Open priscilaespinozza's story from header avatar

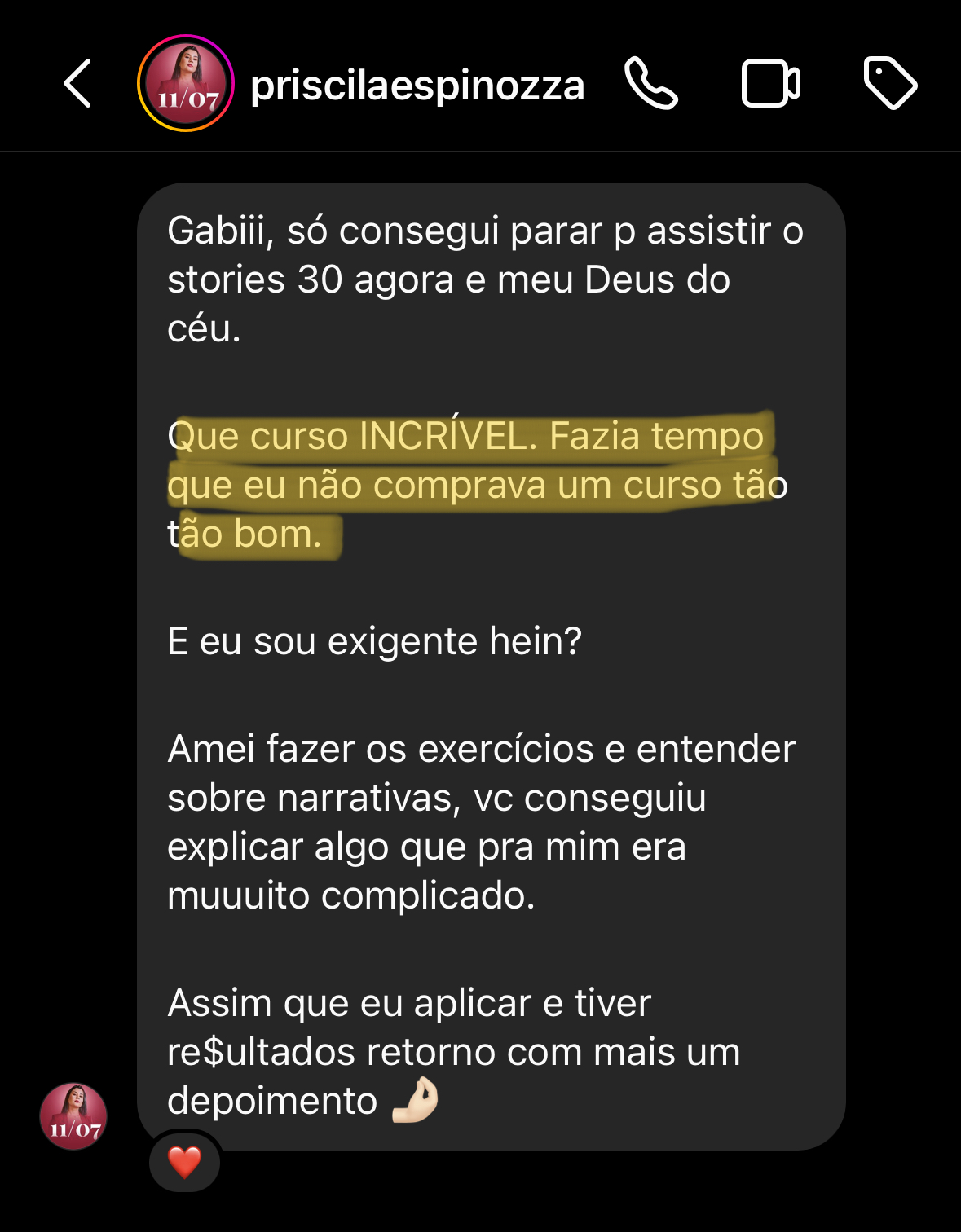[186, 83]
